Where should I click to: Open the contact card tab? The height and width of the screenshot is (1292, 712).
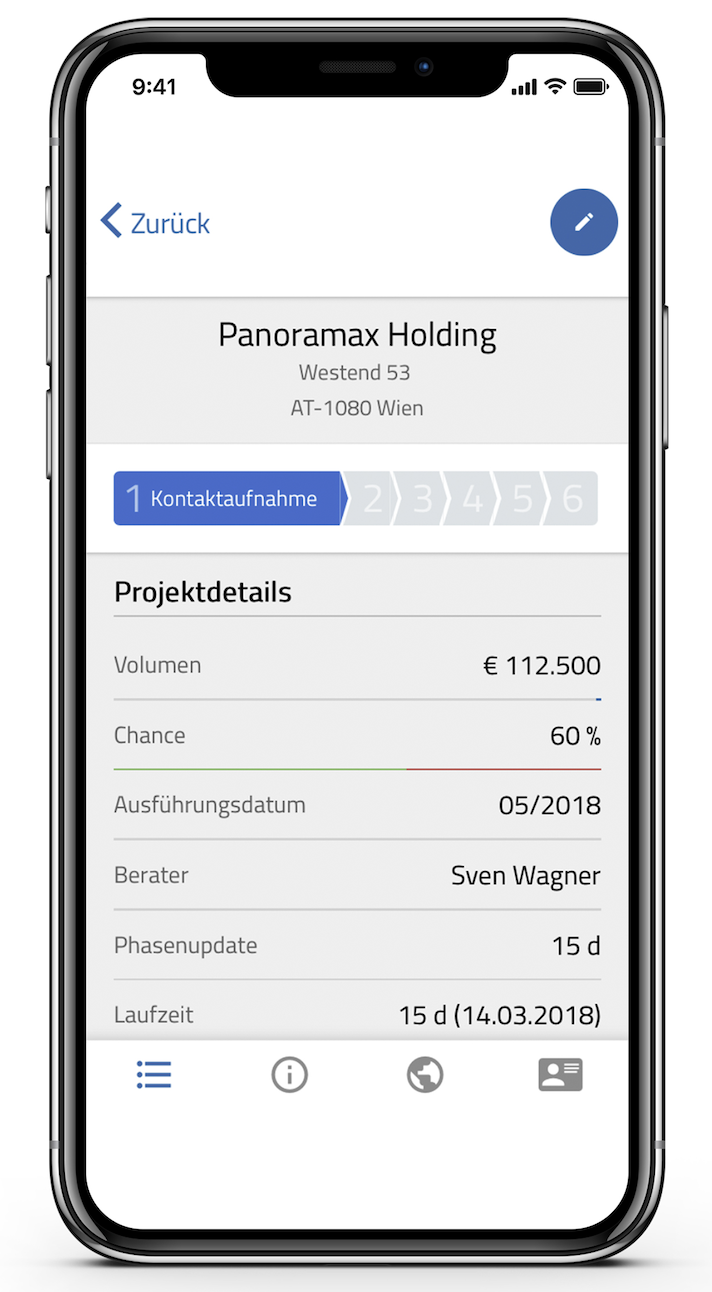(560, 1075)
